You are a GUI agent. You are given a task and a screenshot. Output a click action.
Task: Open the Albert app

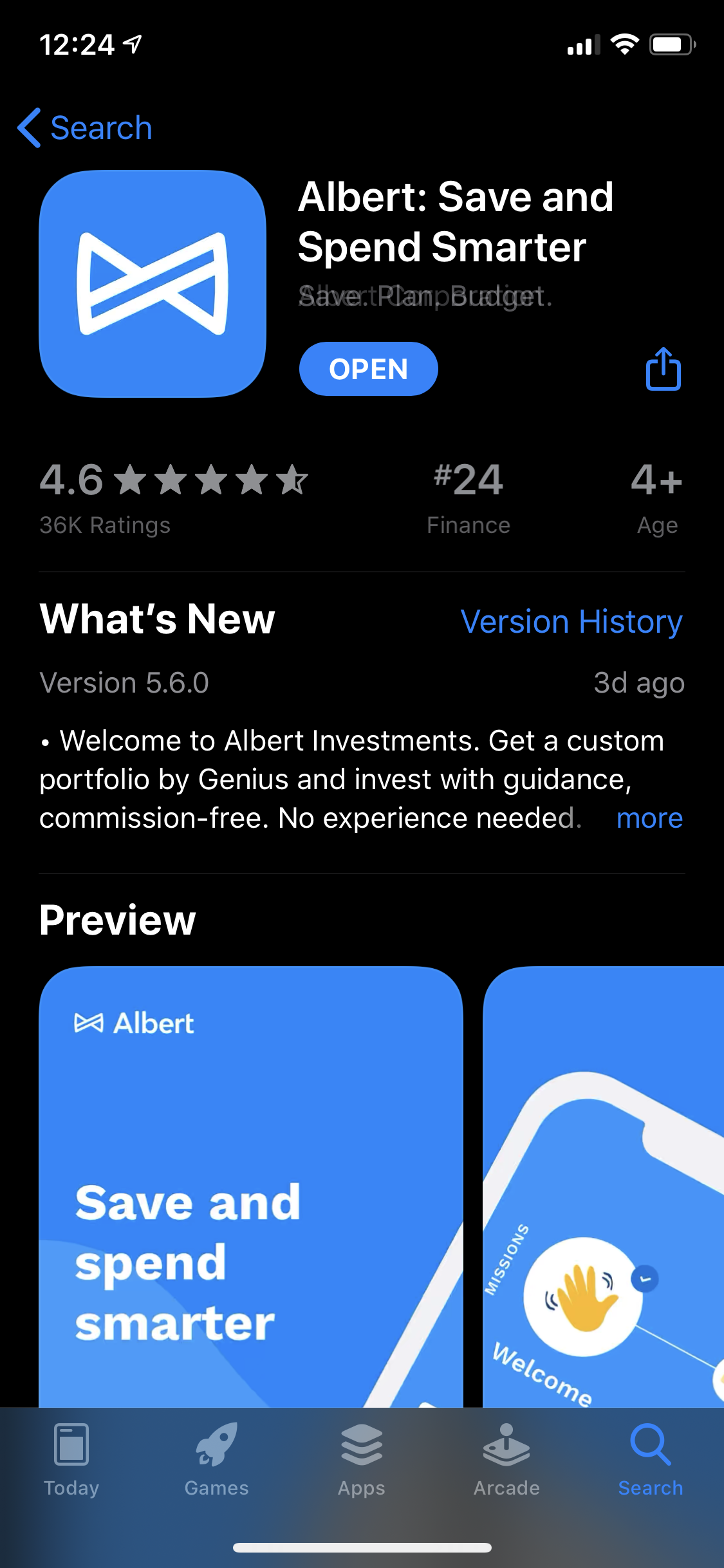click(x=368, y=369)
